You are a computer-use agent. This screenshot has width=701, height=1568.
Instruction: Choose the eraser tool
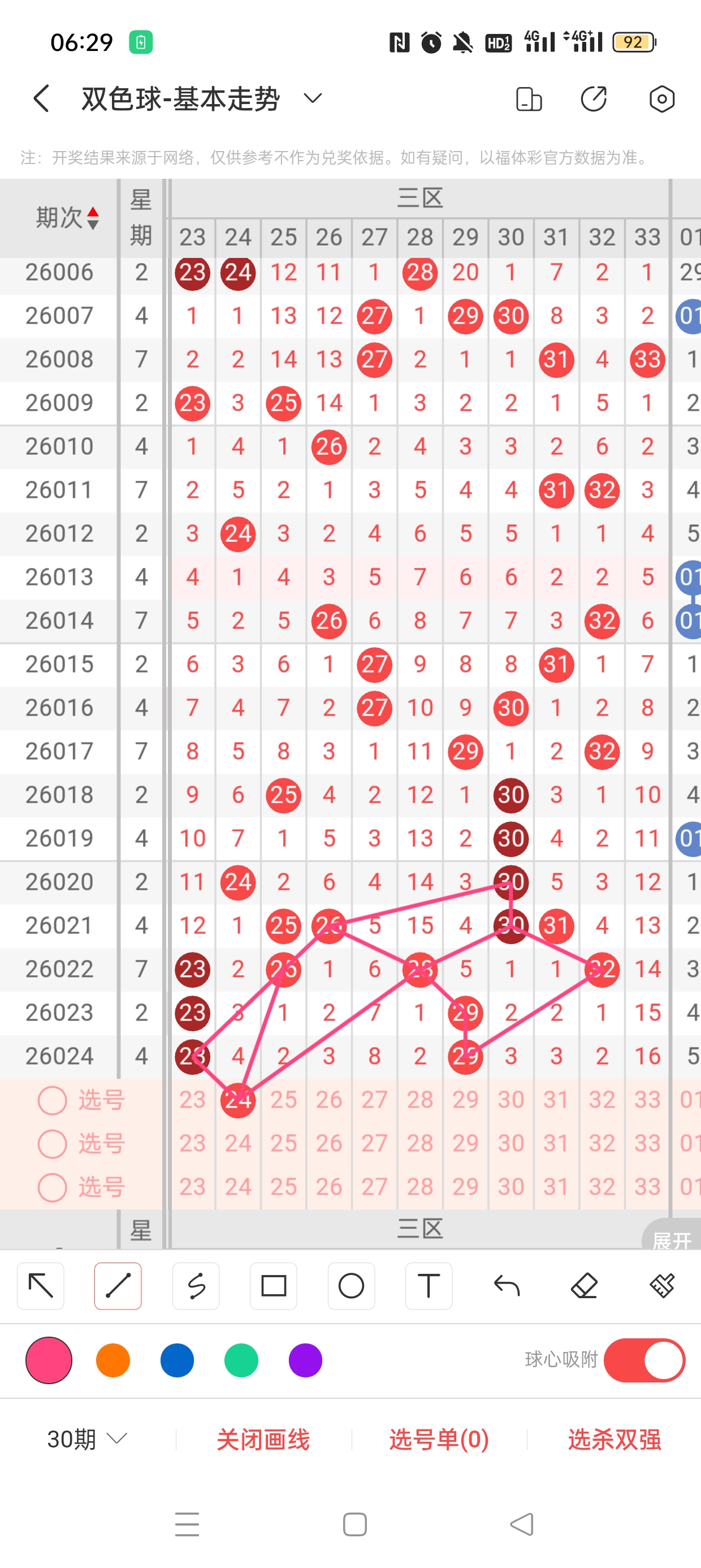pyautogui.click(x=584, y=1286)
